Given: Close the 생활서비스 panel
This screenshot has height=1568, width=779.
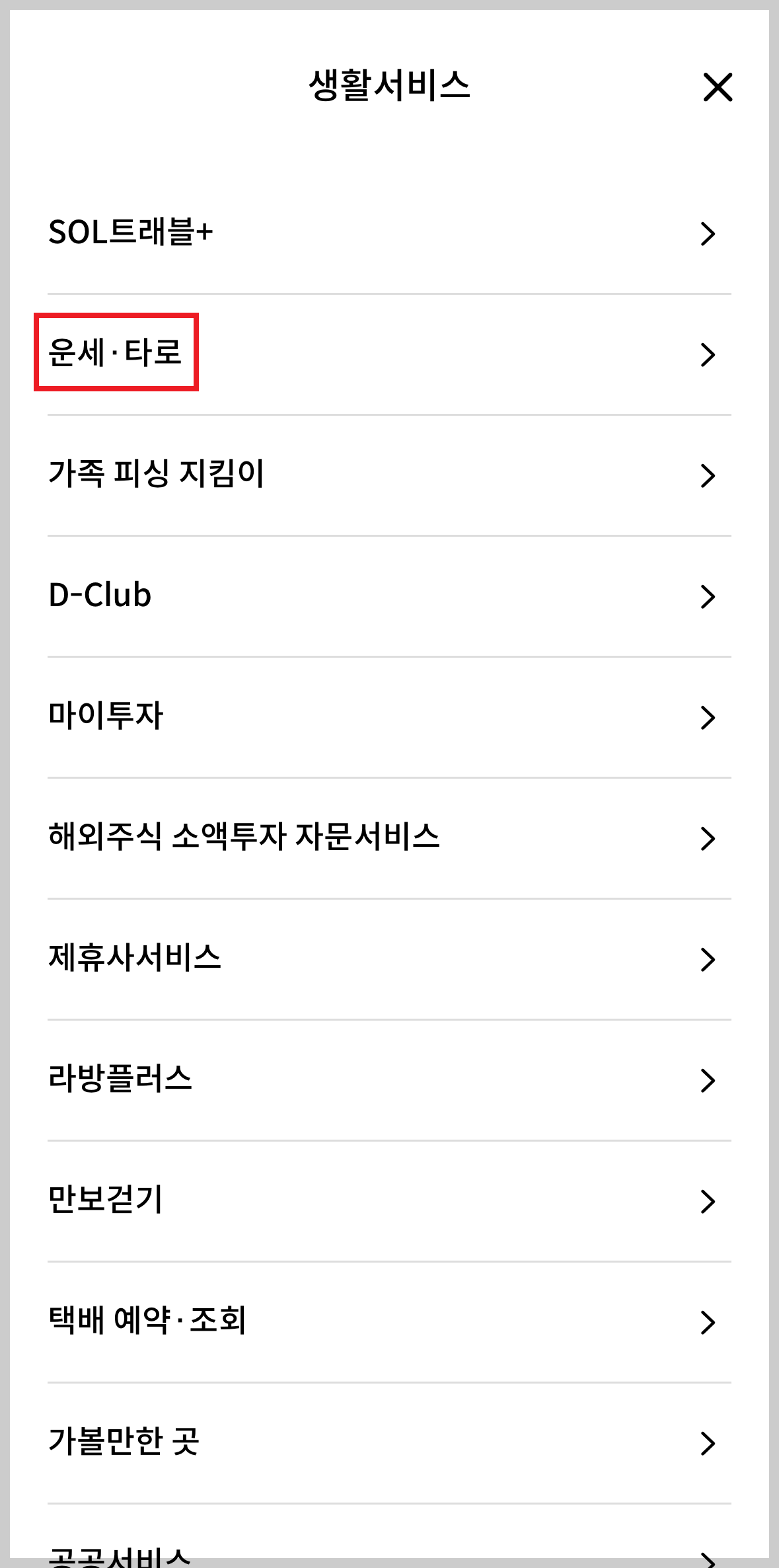Looking at the screenshot, I should (718, 88).
